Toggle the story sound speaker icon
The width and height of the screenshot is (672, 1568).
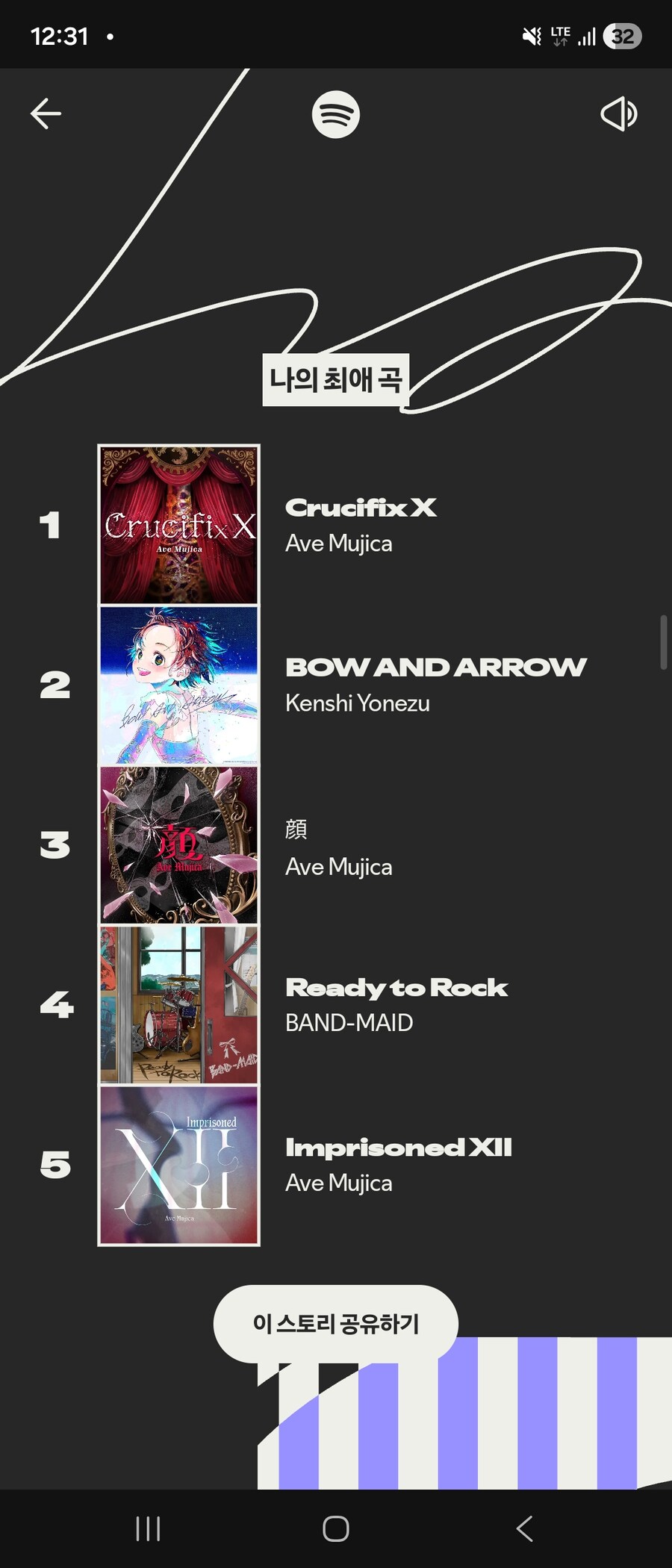click(x=619, y=114)
